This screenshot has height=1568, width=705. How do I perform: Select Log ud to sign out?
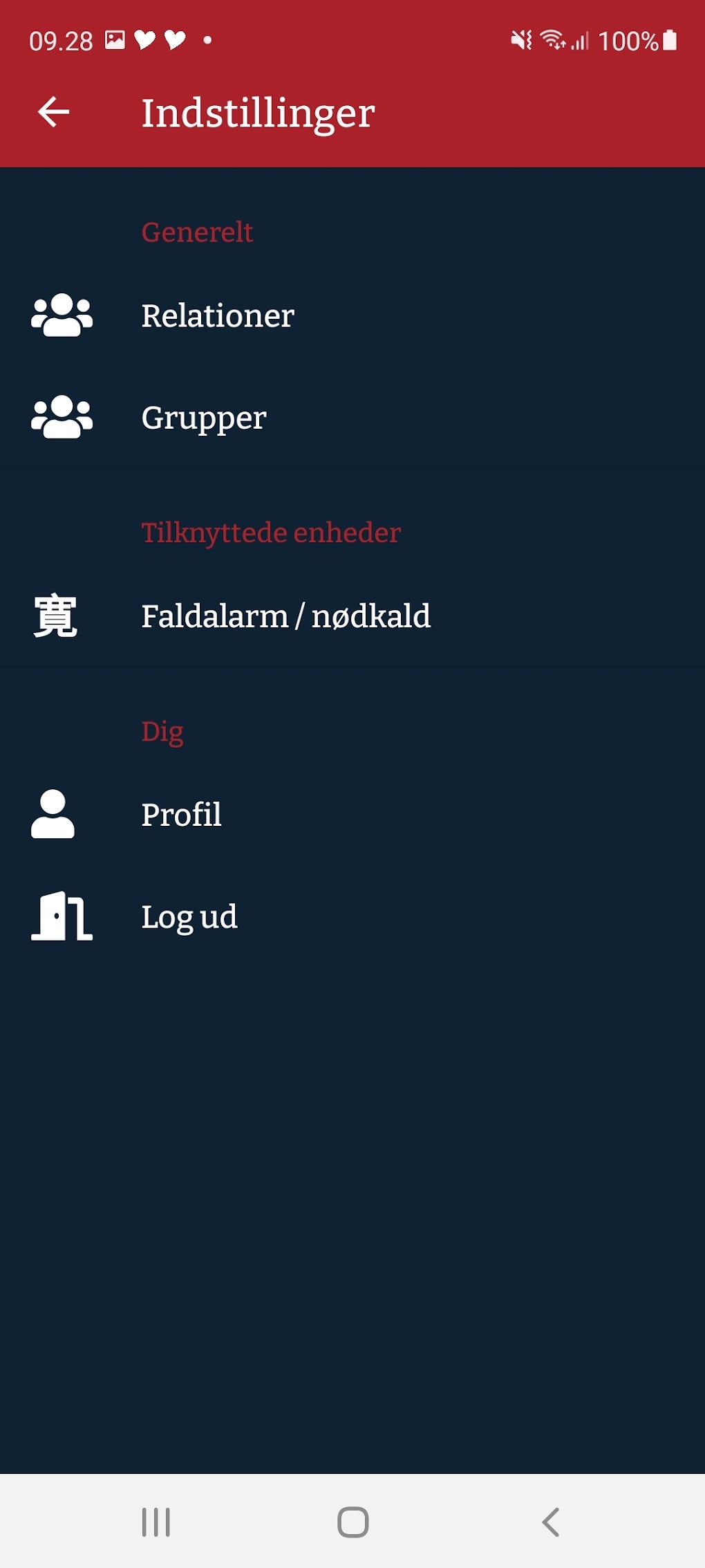pos(189,916)
